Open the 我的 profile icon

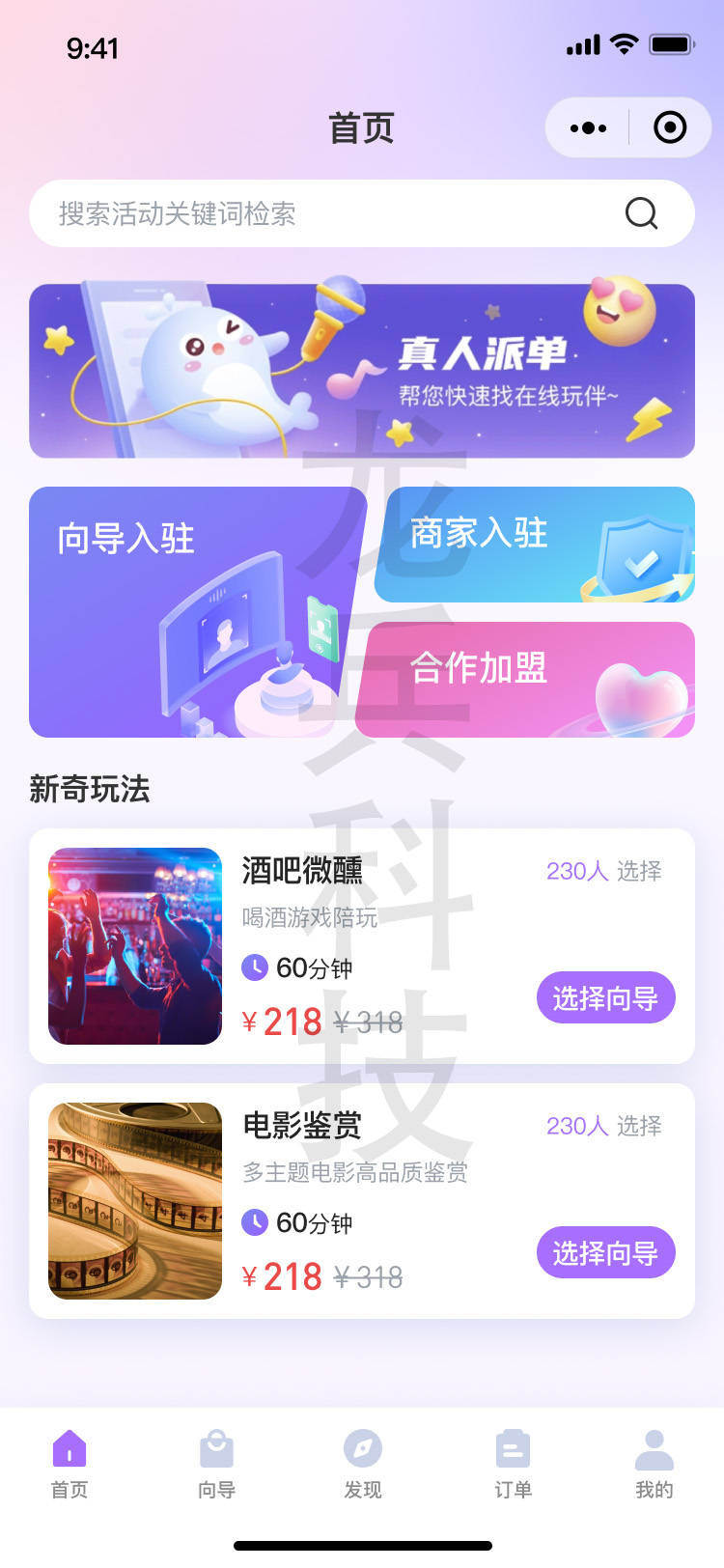pos(655,1447)
